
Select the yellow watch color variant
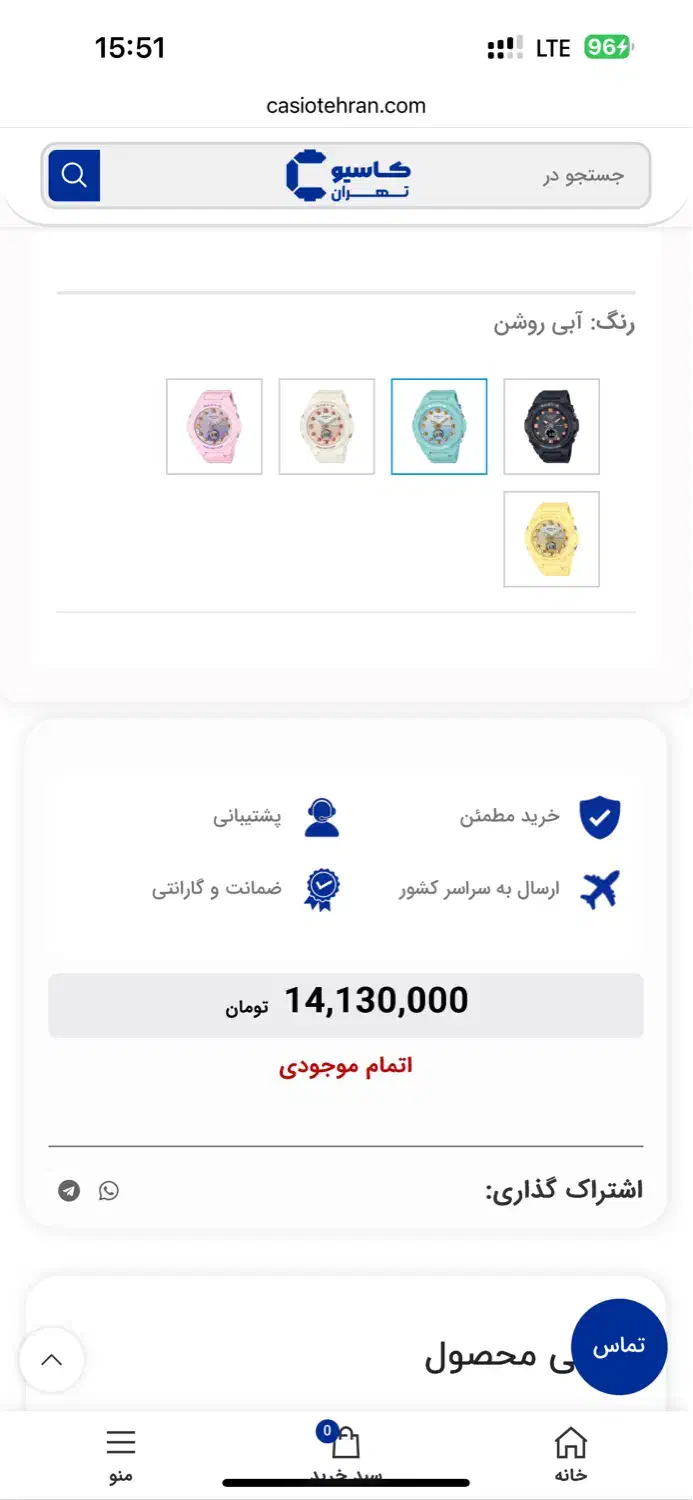tap(551, 539)
